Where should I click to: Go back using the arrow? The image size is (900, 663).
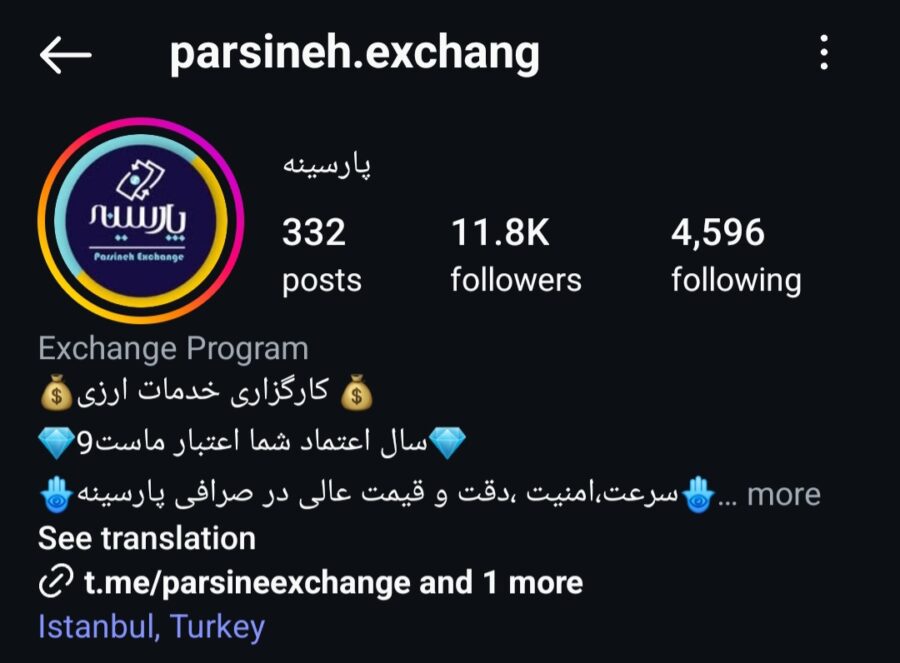tap(65, 55)
